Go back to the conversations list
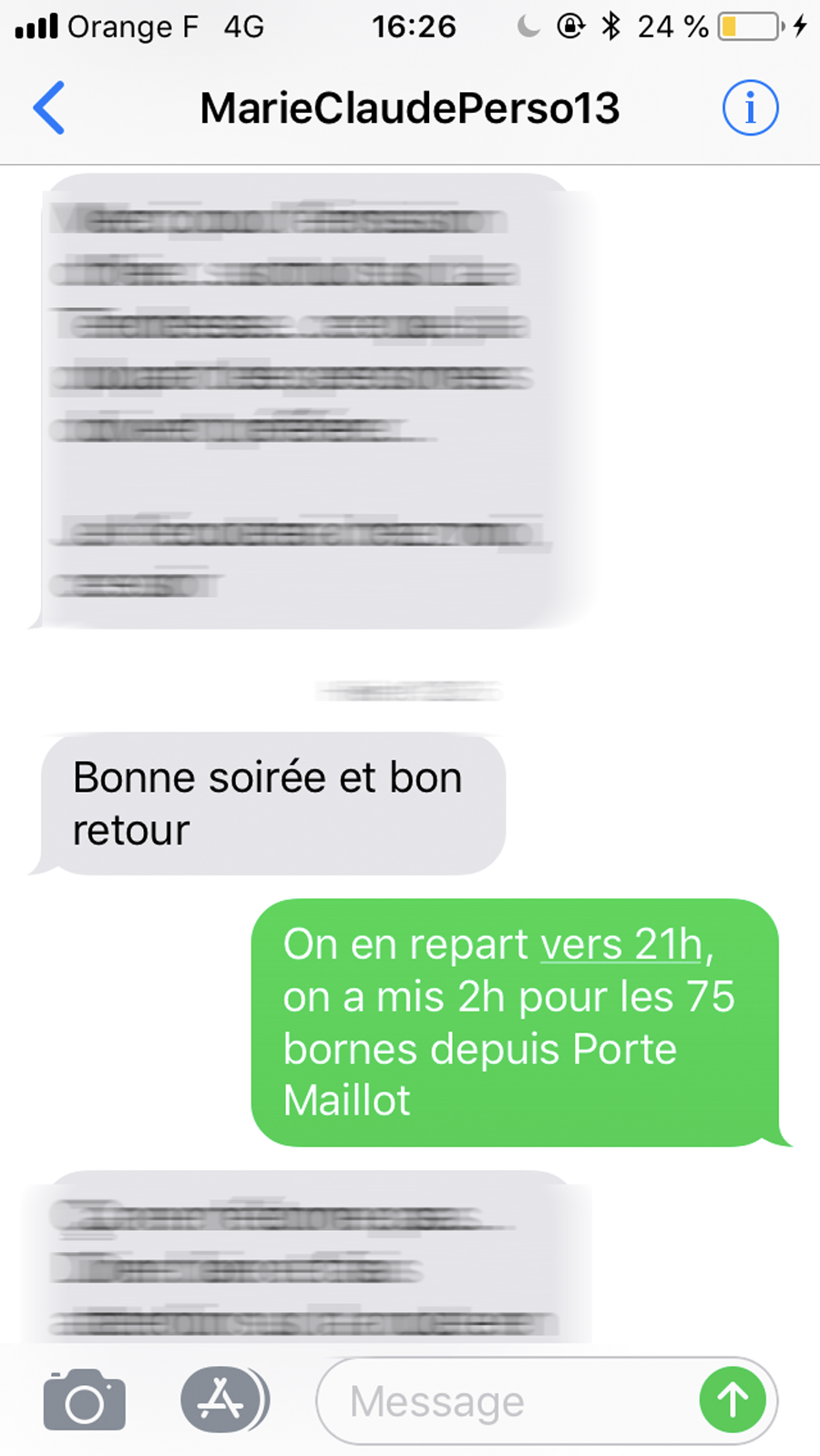Image resolution: width=820 pixels, height=1456 pixels. (49, 108)
